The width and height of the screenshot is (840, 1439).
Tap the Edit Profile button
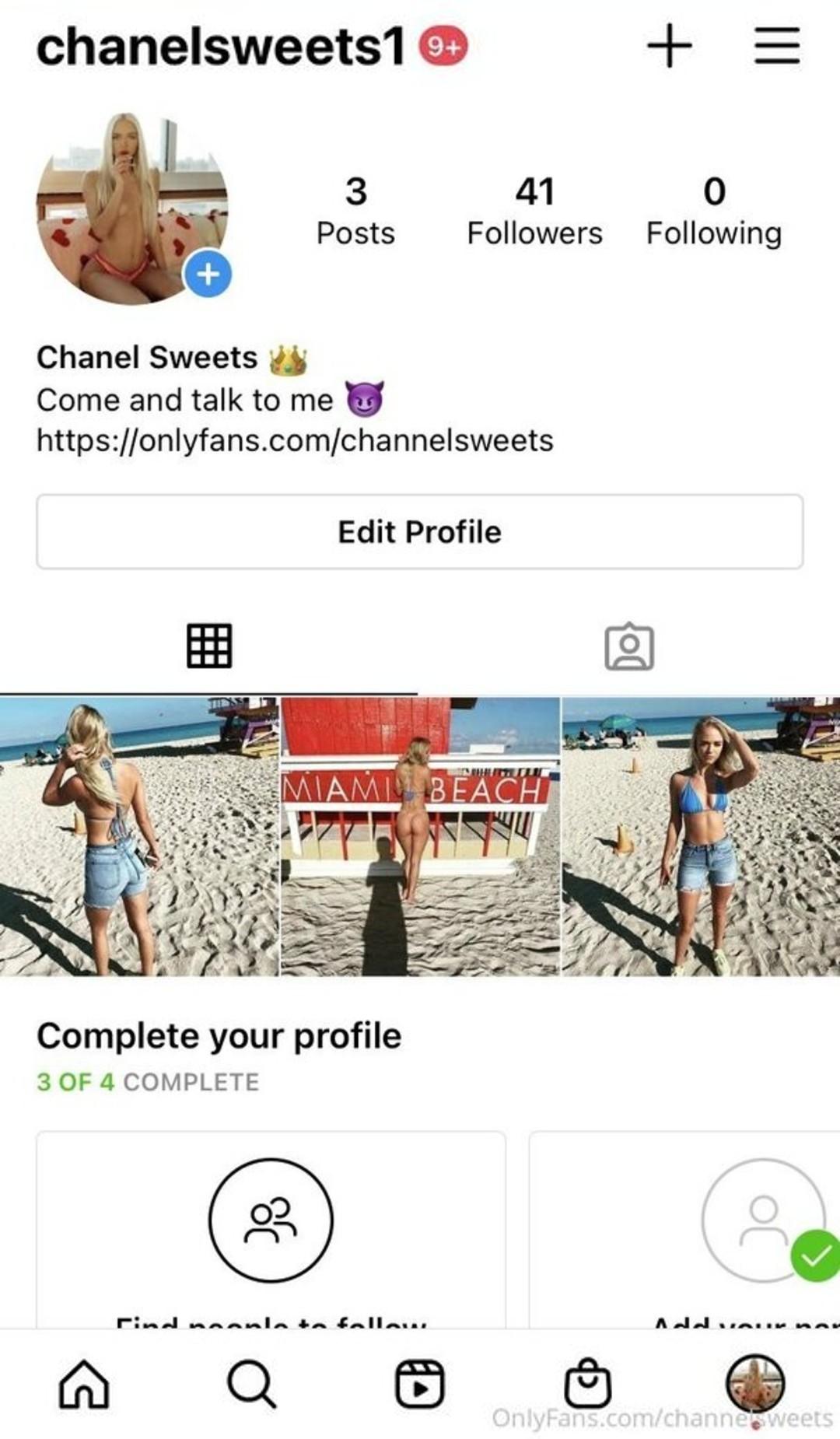419,532
